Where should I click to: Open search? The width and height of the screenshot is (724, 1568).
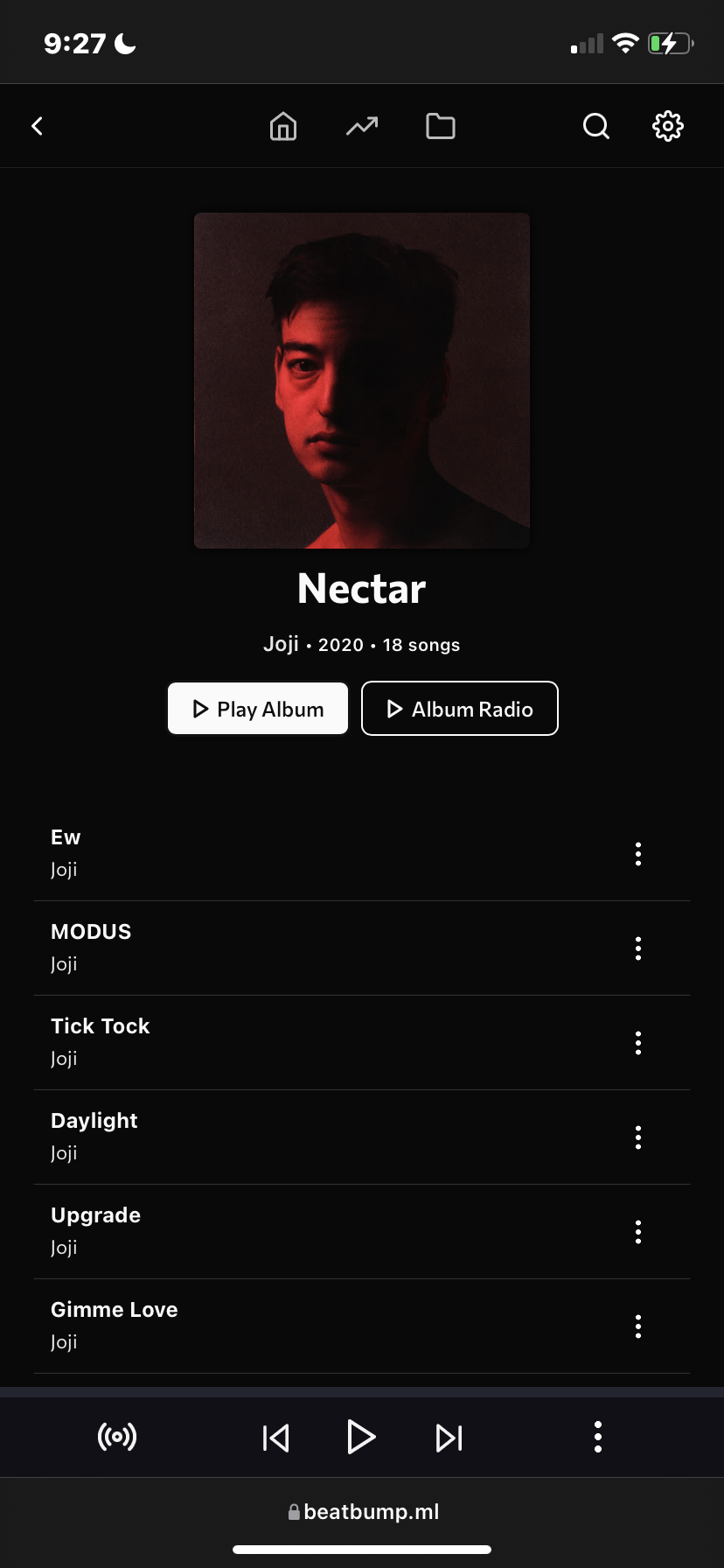595,126
